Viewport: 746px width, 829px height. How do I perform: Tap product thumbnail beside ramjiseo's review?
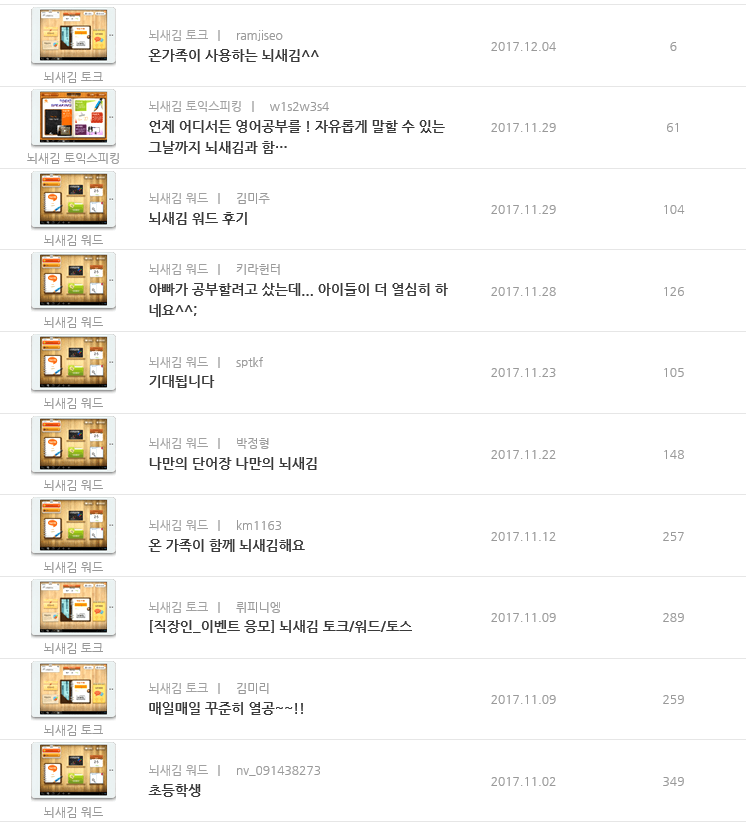point(73,36)
